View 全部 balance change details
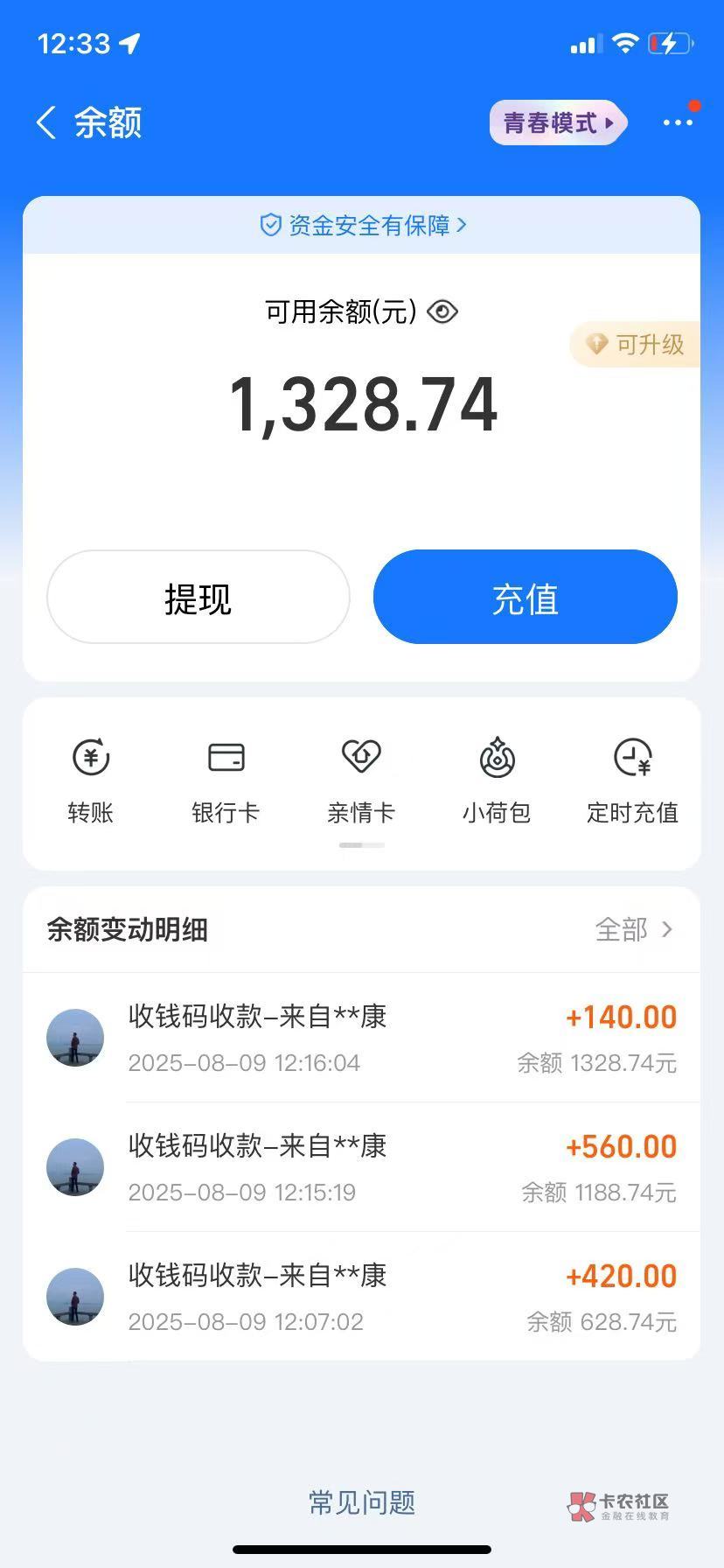724x1568 pixels. pos(634,929)
